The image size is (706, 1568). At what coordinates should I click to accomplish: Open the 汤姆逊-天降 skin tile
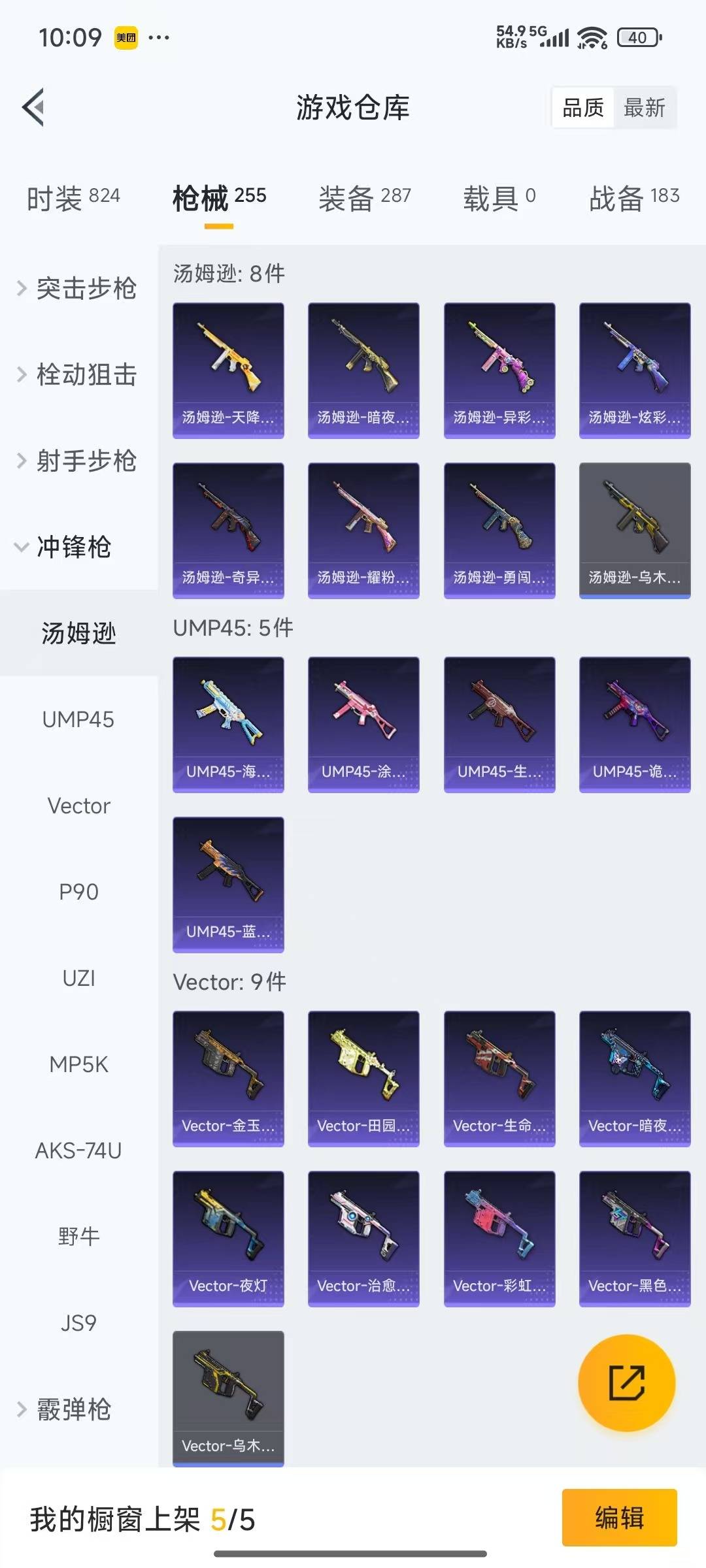click(228, 370)
